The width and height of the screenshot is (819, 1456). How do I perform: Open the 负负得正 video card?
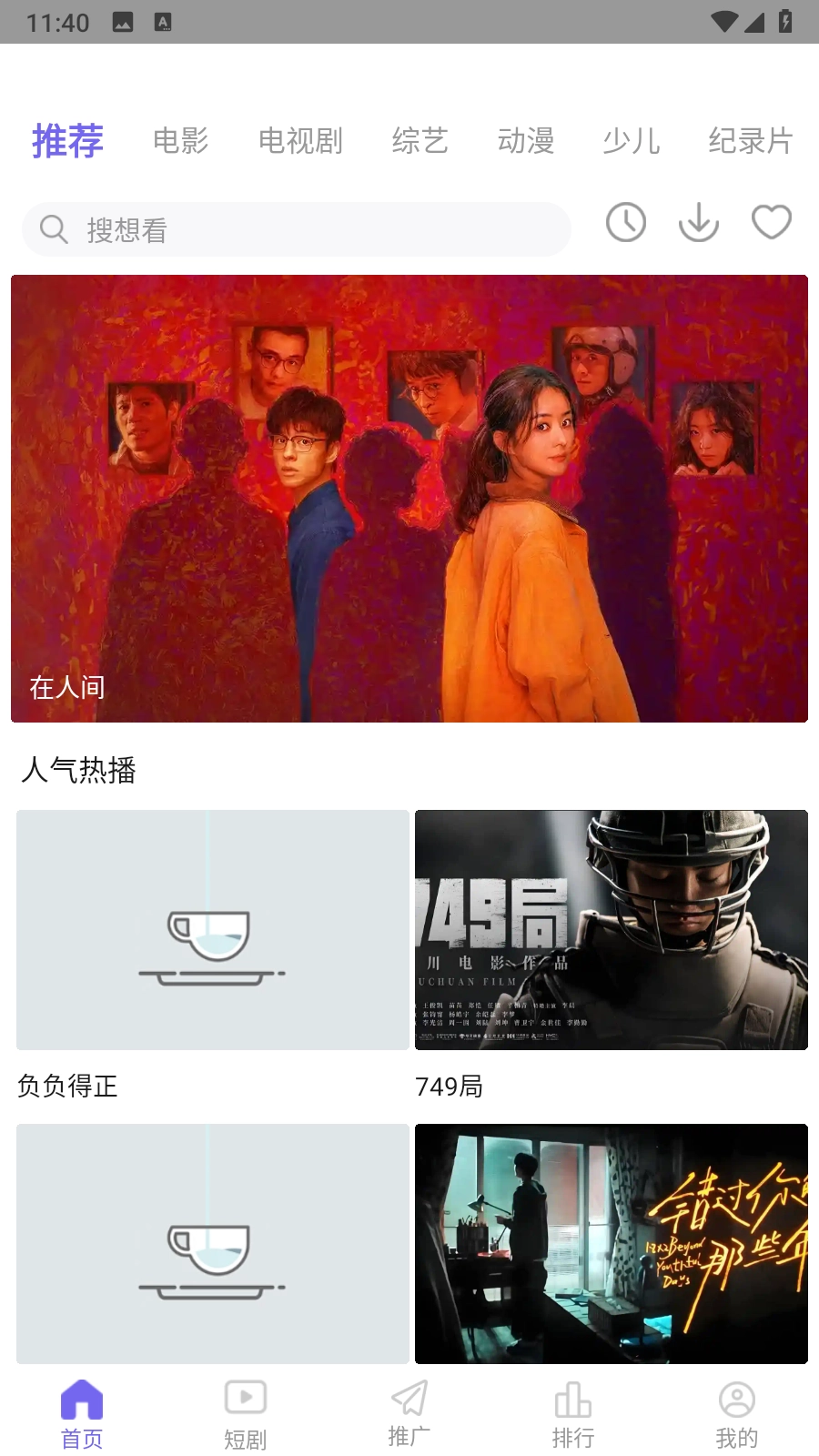tap(213, 930)
